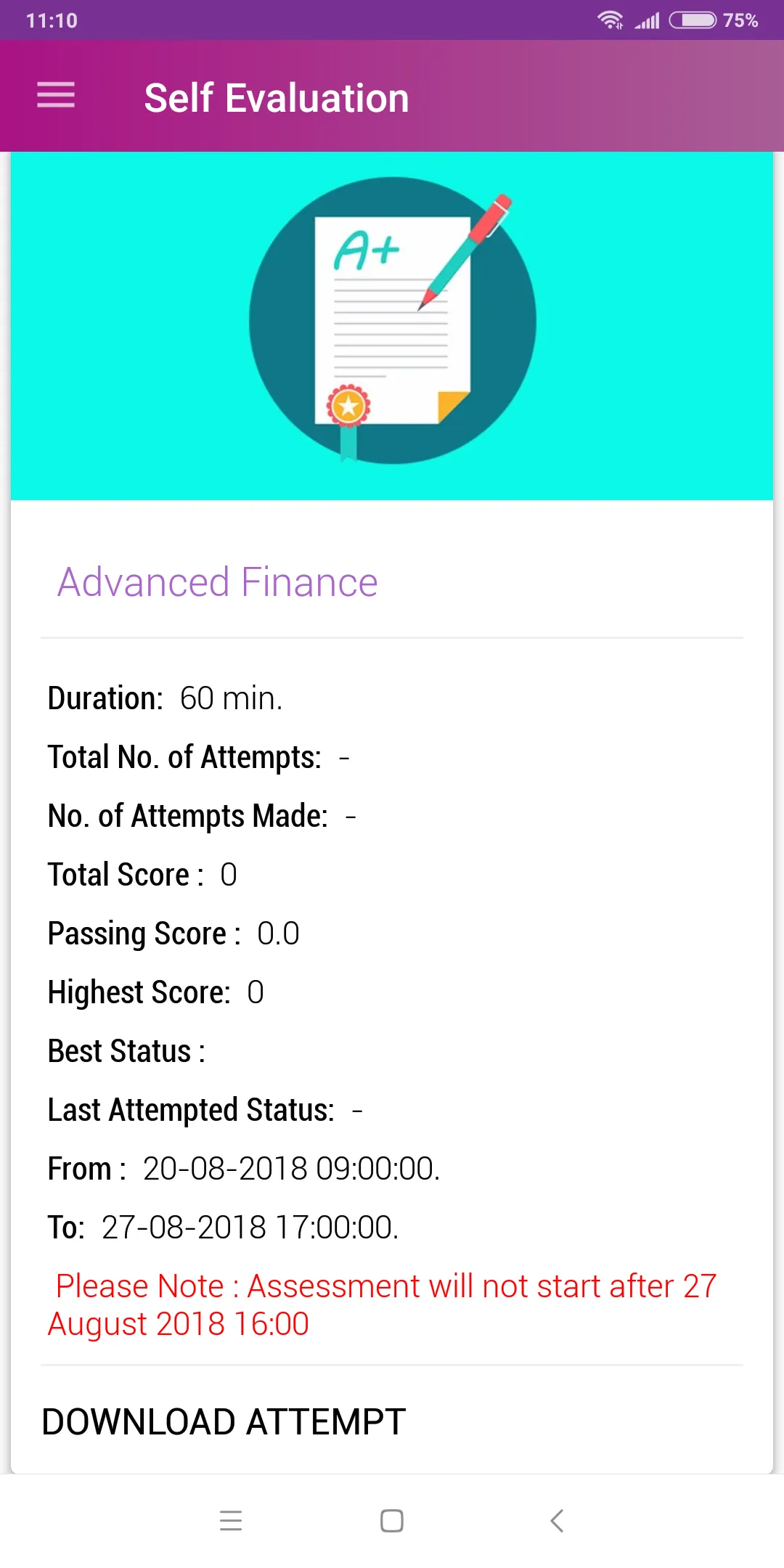Tap the Self Evaluation title
This screenshot has width=784, height=1568.
[277, 97]
